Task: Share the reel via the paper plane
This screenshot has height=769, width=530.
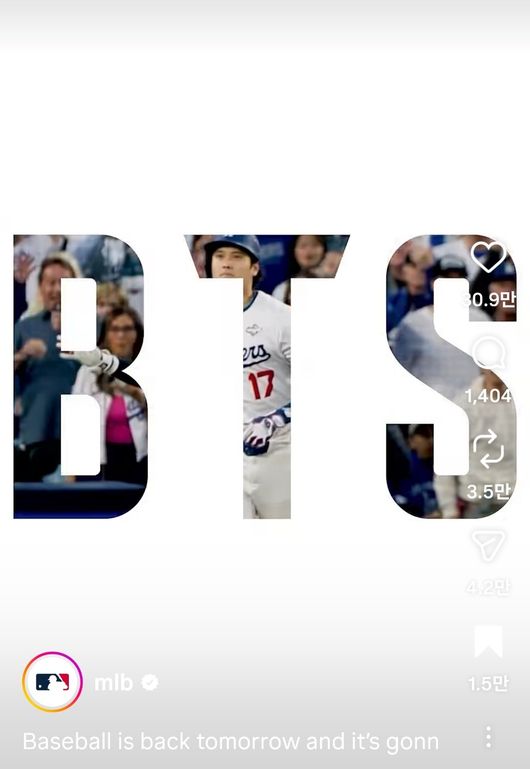Action: pos(488,544)
